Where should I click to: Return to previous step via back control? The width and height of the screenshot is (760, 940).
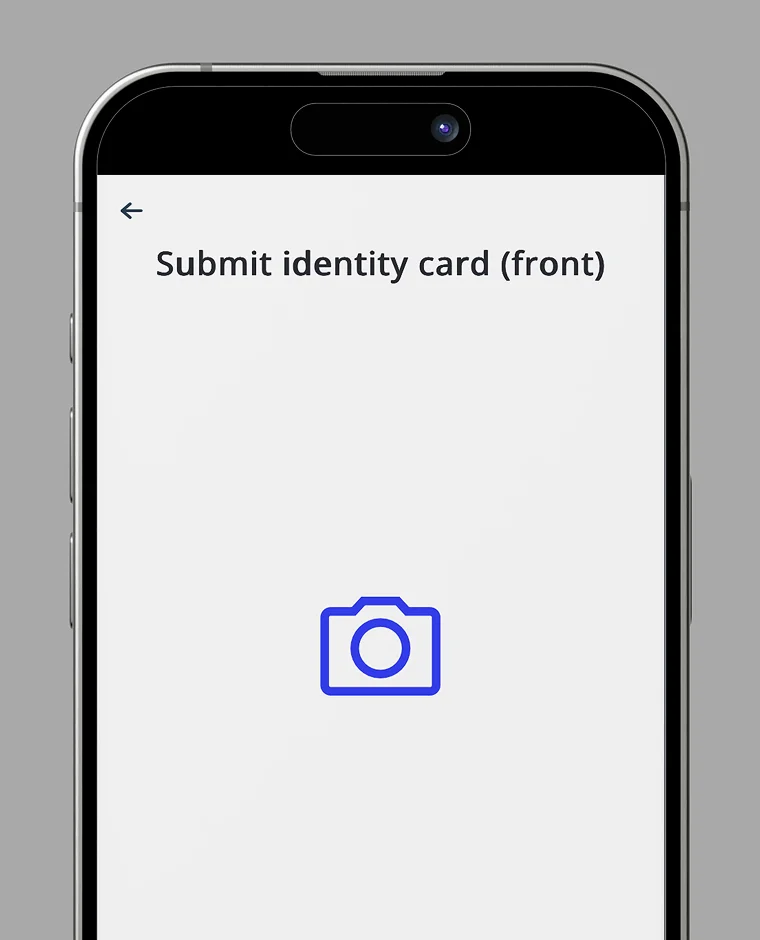(x=131, y=211)
